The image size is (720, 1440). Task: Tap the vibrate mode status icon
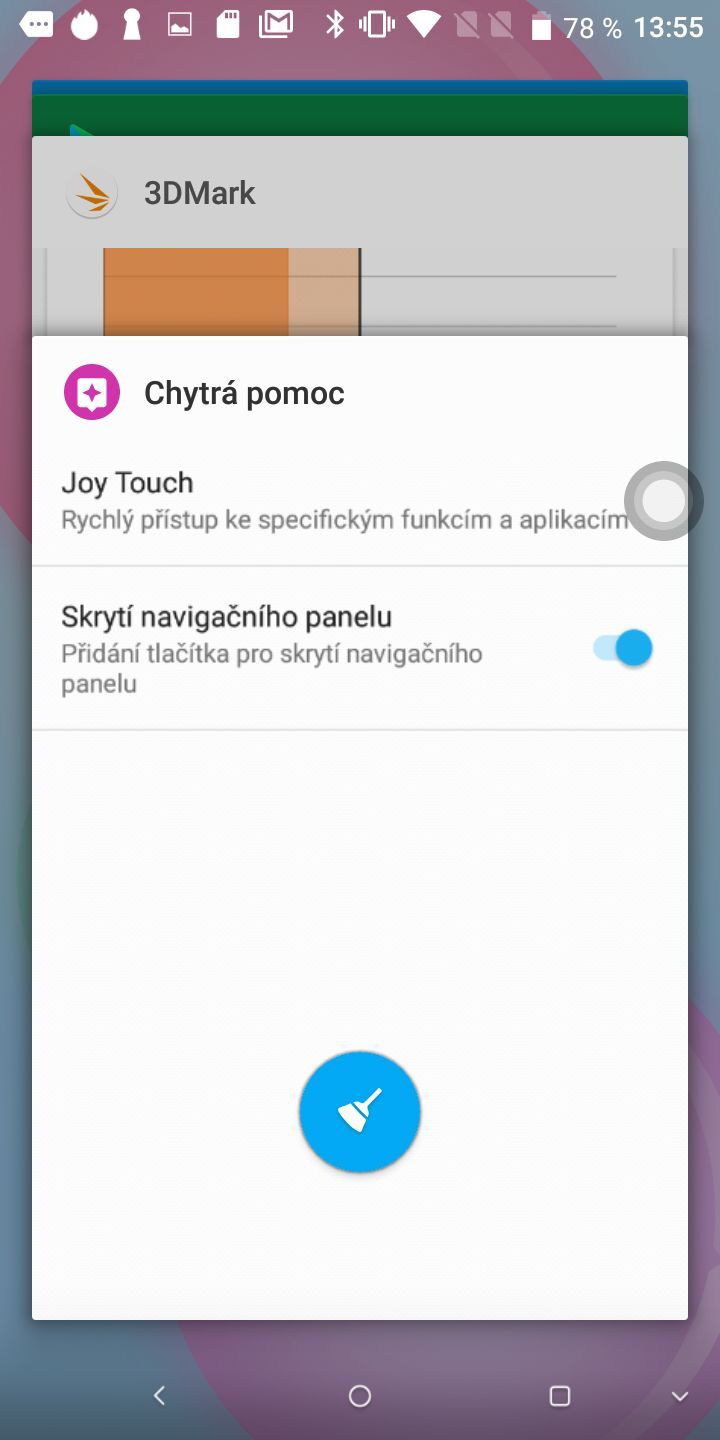click(376, 24)
